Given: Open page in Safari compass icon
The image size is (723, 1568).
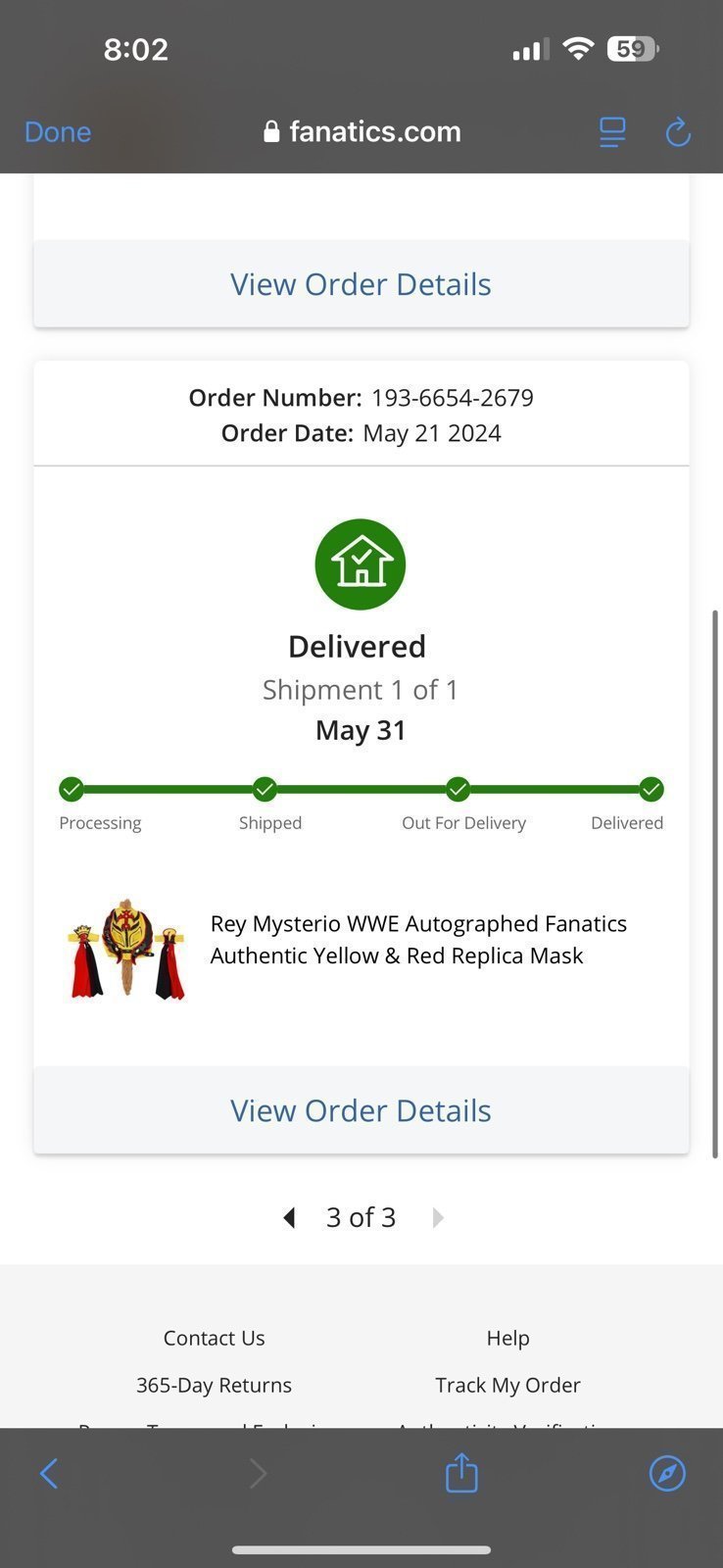Looking at the screenshot, I should coord(667,1473).
